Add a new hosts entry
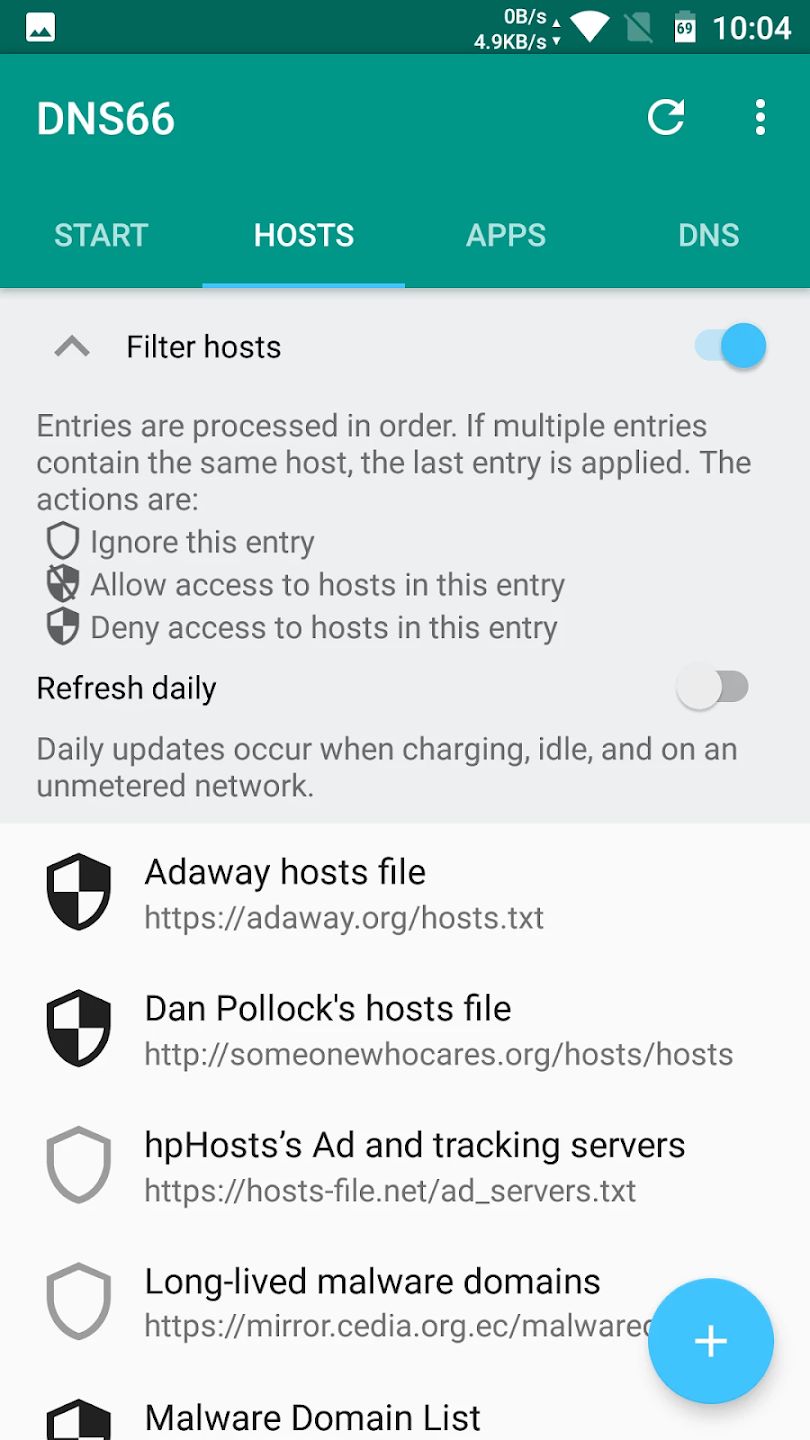This screenshot has height=1440, width=810. pos(710,1341)
